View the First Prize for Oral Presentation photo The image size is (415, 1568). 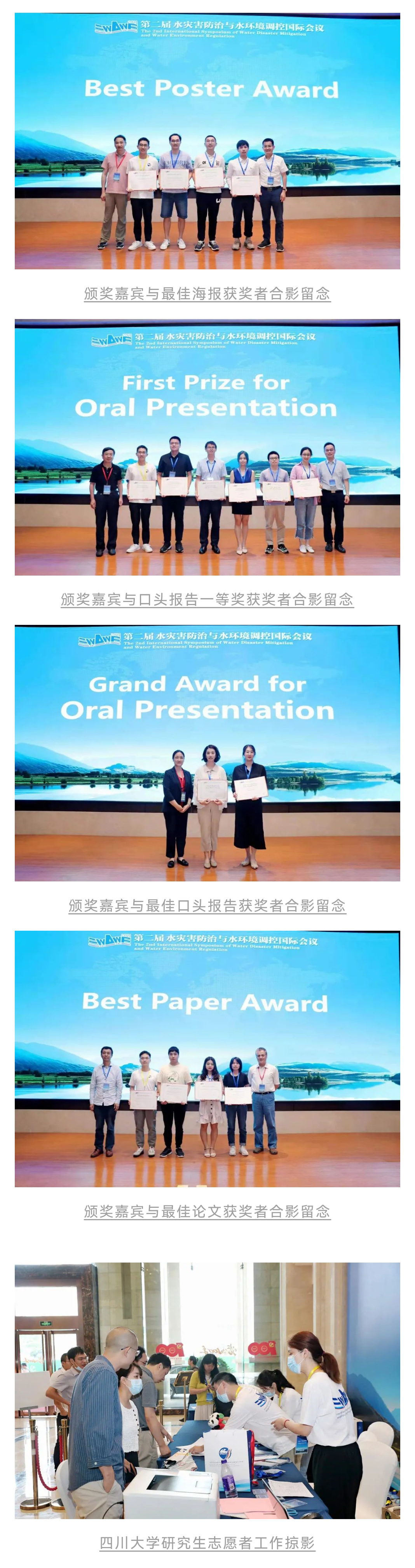pos(207,448)
